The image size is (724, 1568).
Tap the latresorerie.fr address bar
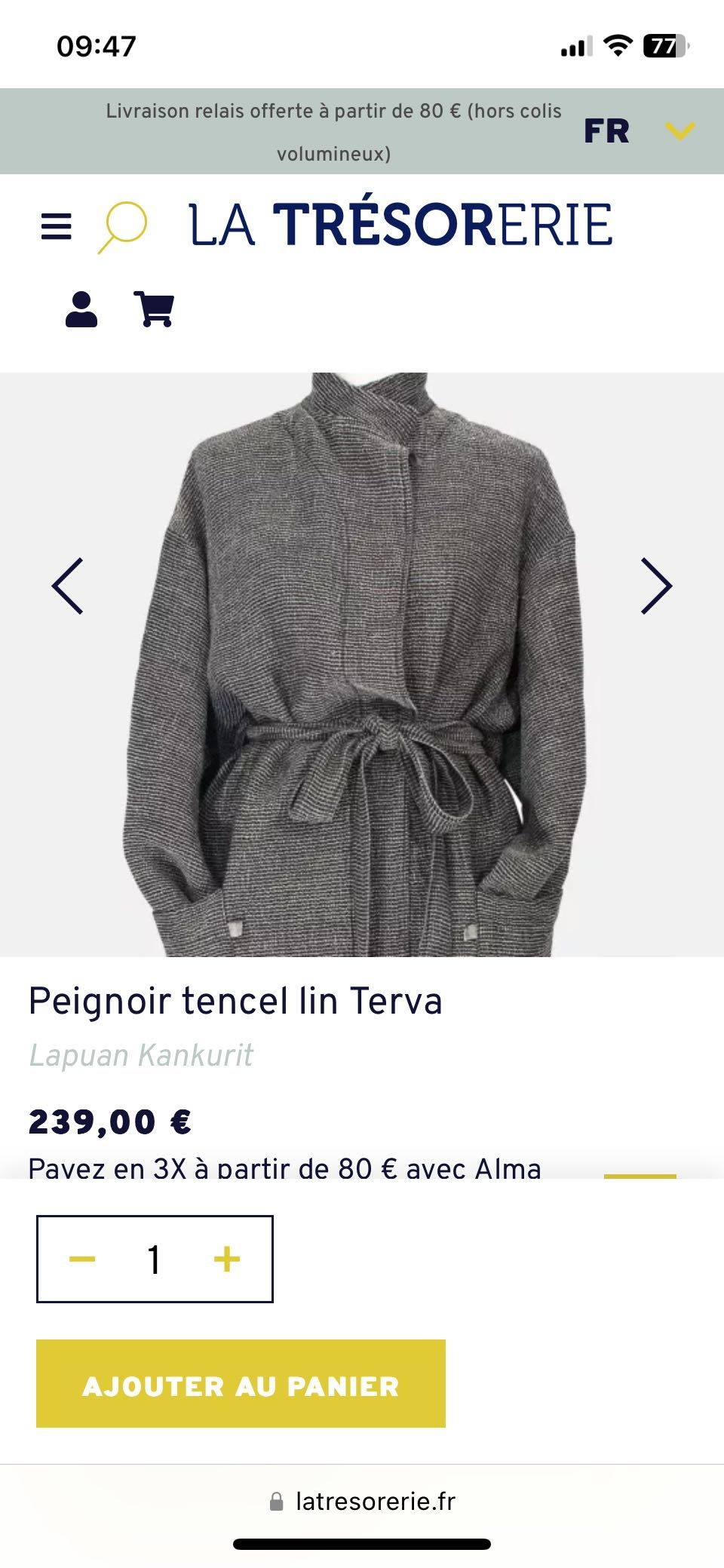click(x=362, y=1501)
